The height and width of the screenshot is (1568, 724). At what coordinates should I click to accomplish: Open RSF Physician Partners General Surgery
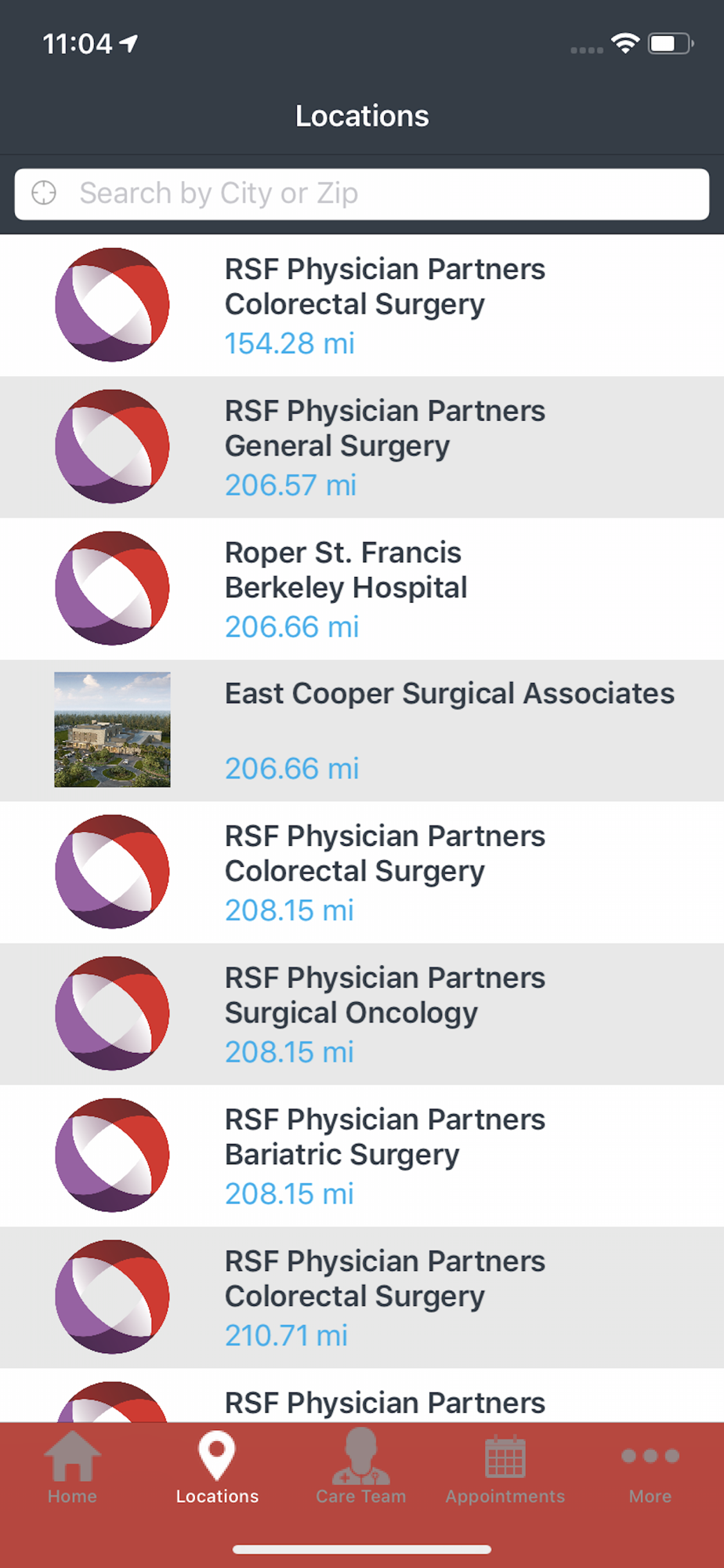coord(362,448)
